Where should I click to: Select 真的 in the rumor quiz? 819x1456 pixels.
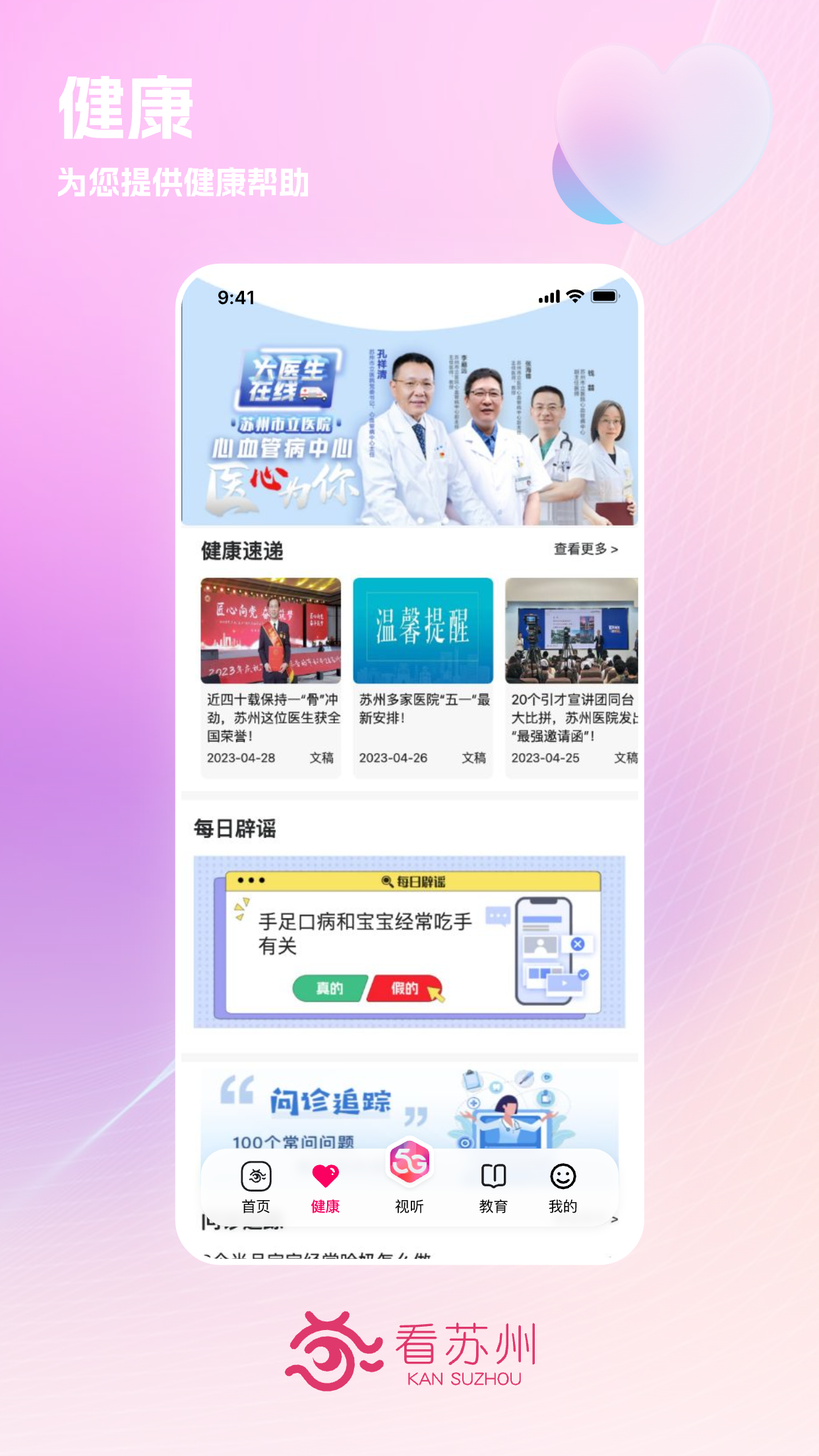[x=329, y=988]
